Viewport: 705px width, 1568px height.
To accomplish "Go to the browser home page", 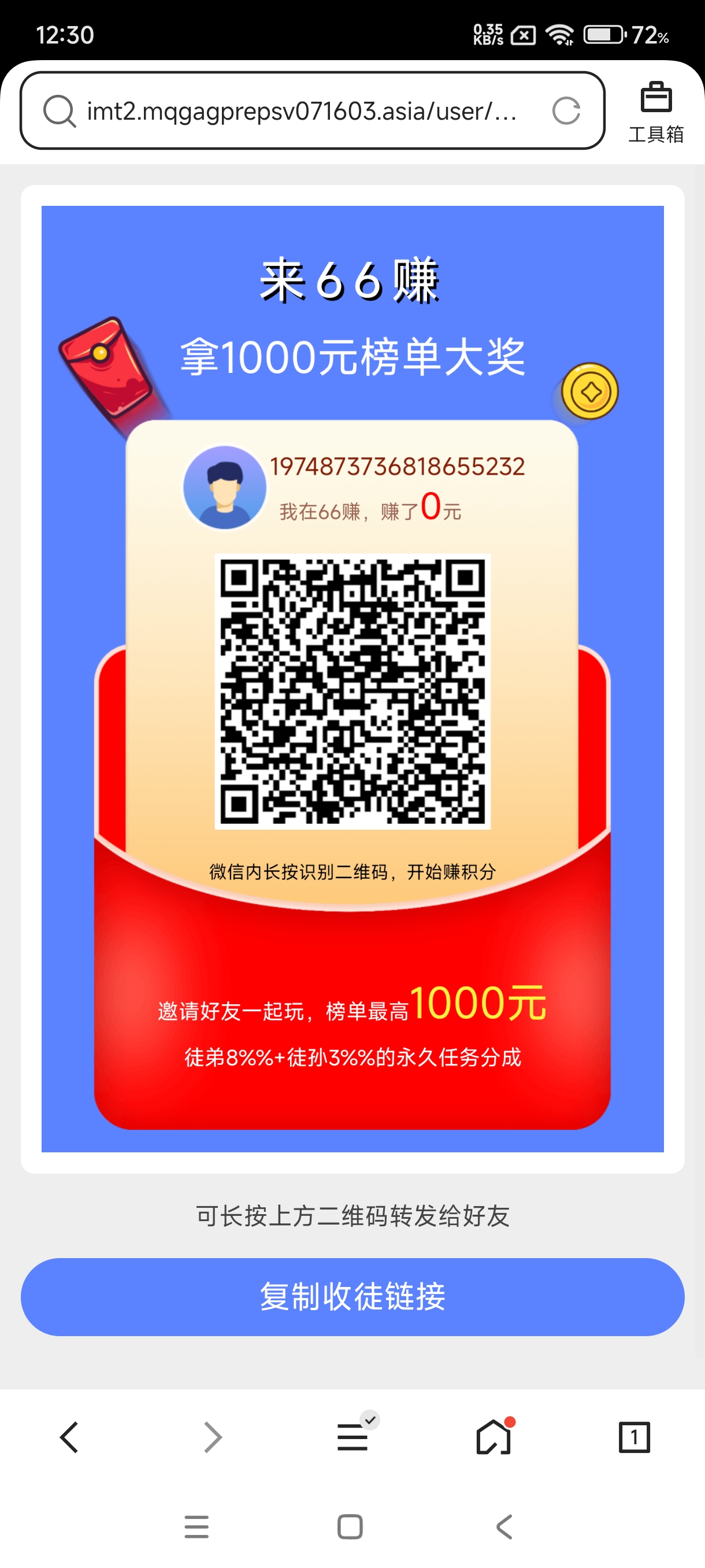I will tap(493, 1437).
